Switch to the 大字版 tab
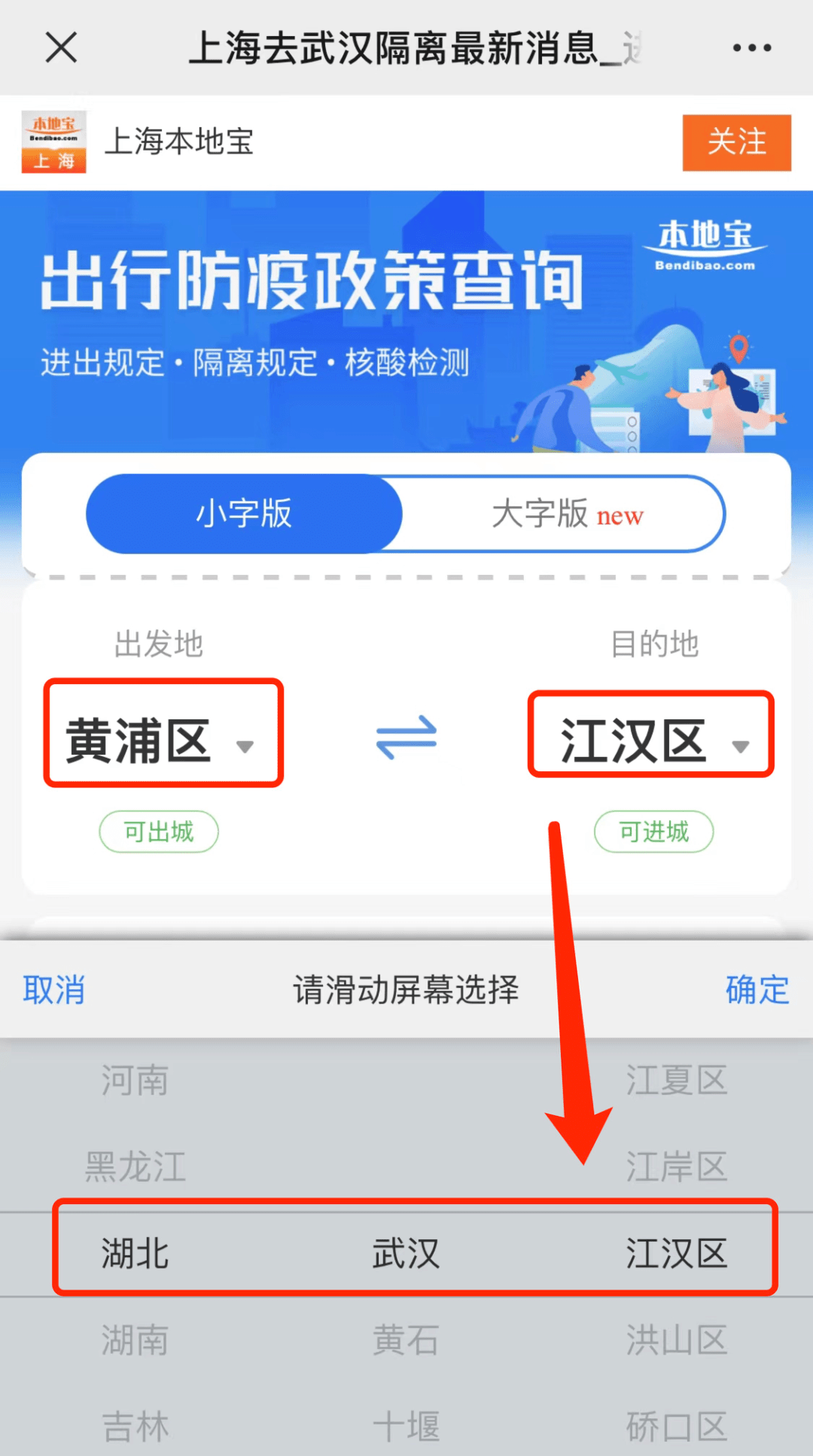The height and width of the screenshot is (1456, 813). tap(566, 514)
